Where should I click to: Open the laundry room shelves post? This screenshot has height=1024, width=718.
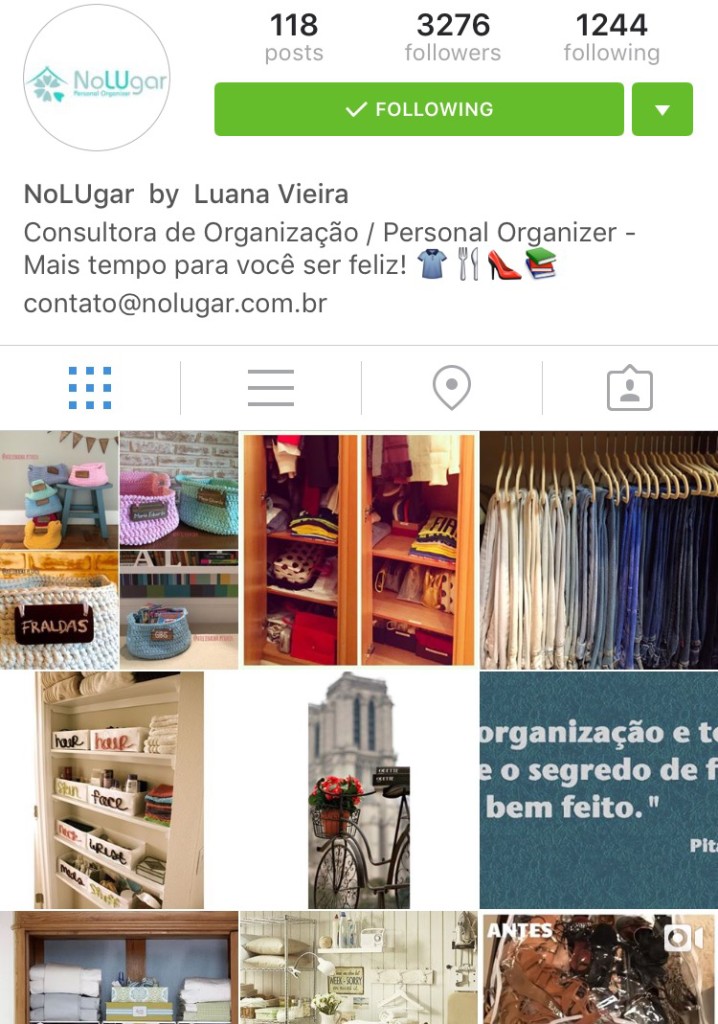(359, 968)
